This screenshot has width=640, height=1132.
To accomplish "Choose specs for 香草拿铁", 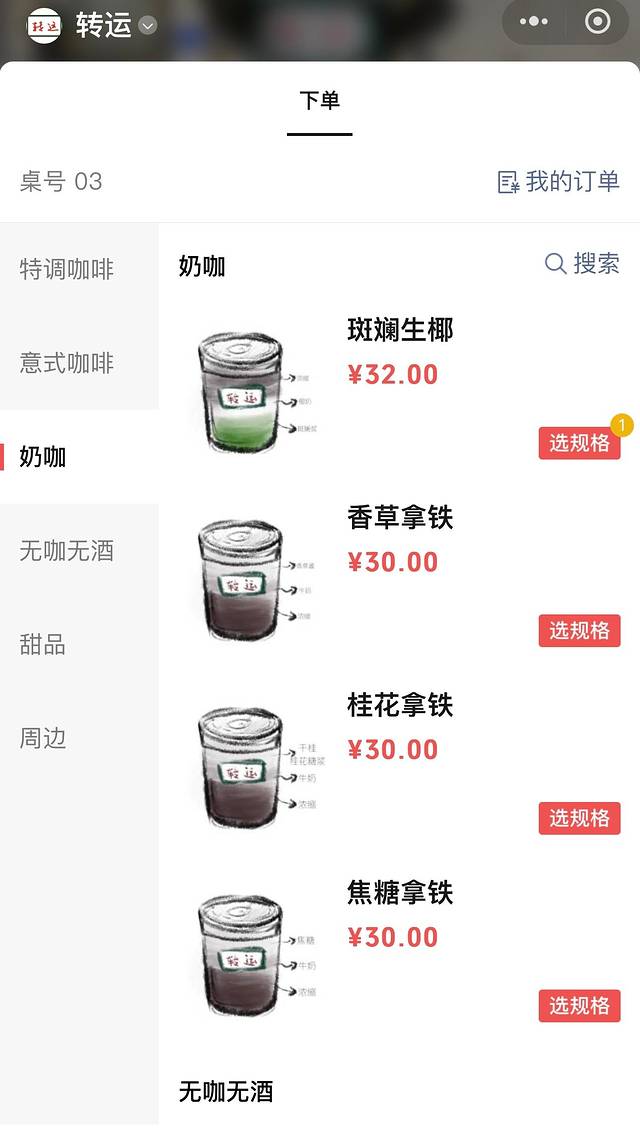I will (579, 631).
